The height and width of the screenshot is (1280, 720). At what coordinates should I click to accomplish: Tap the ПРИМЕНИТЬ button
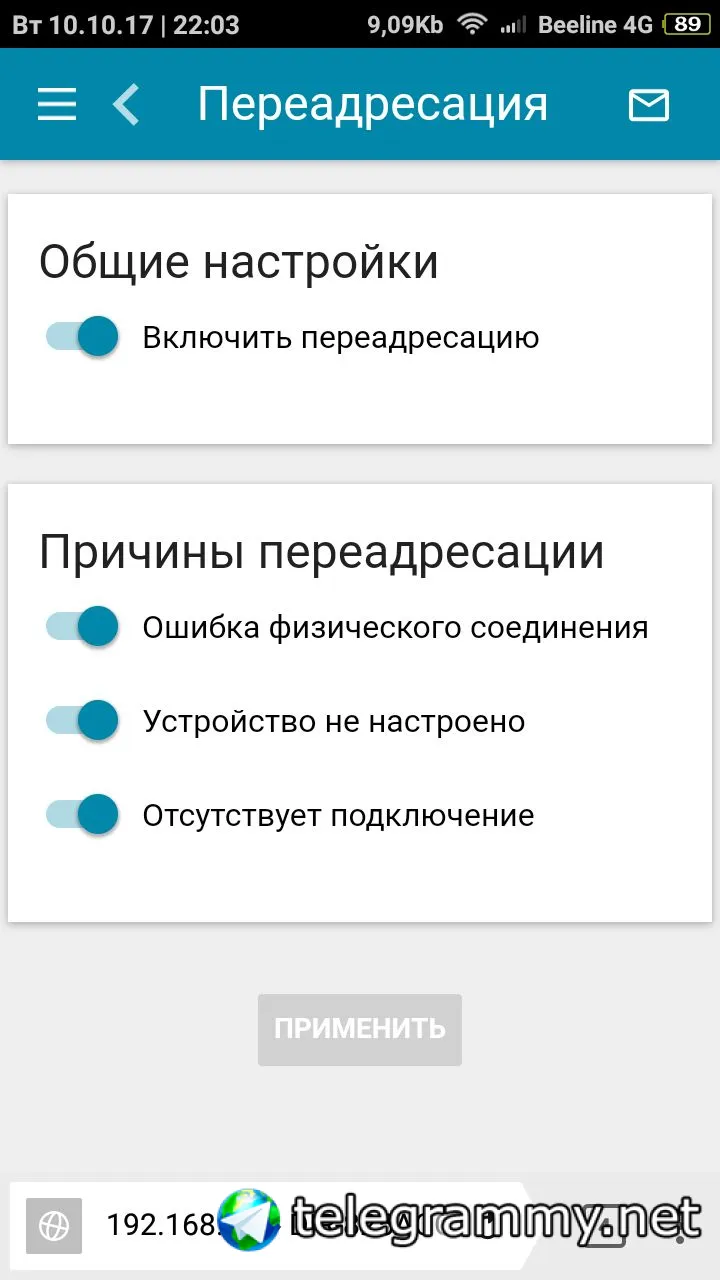(x=360, y=1029)
